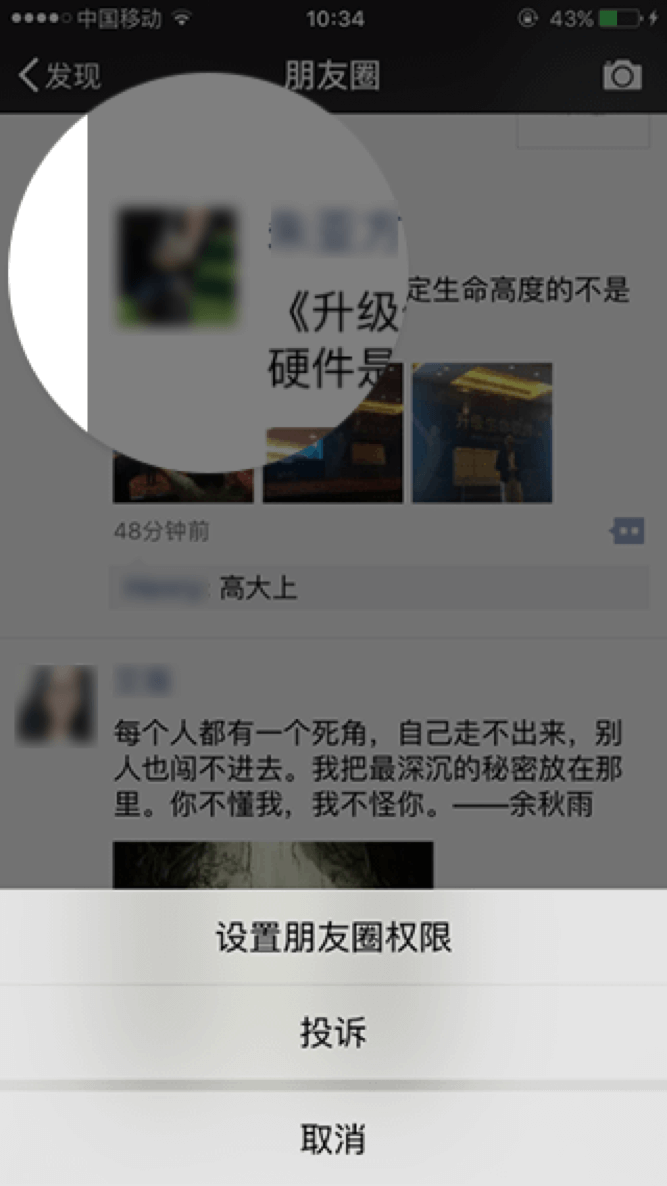
Task: Open comment menu under the 48分钟前 post
Action: (x=628, y=531)
